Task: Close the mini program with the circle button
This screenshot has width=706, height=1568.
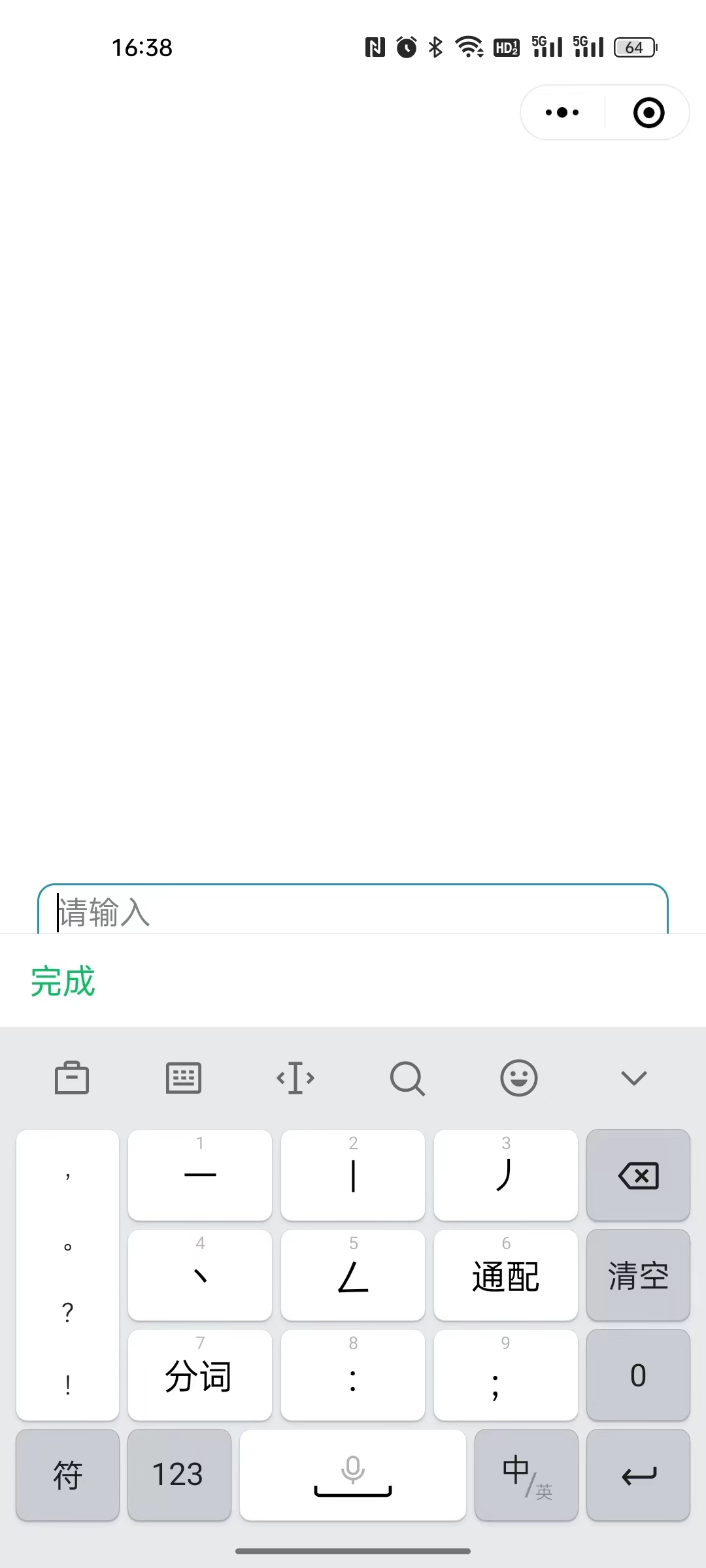Action: click(648, 112)
